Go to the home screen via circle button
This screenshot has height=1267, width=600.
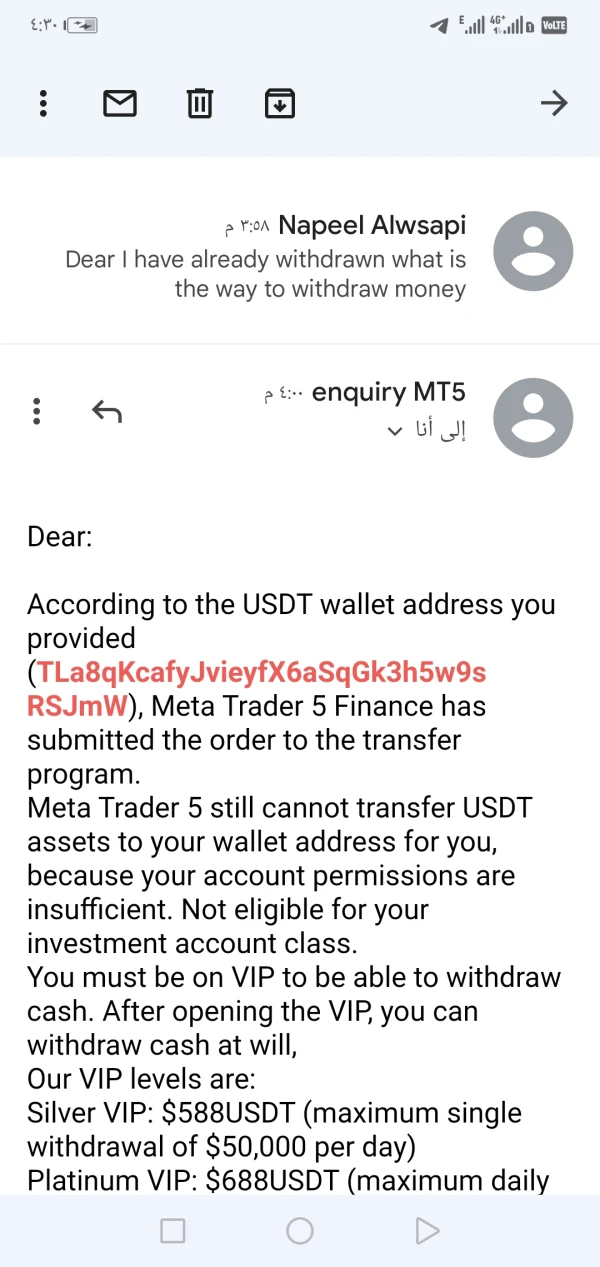tap(300, 1231)
